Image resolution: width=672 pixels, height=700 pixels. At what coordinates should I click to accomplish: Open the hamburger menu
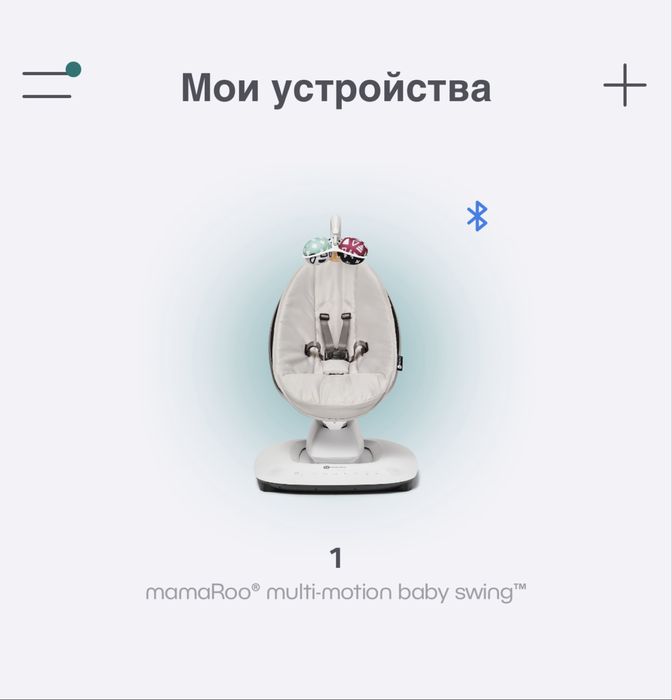click(48, 85)
